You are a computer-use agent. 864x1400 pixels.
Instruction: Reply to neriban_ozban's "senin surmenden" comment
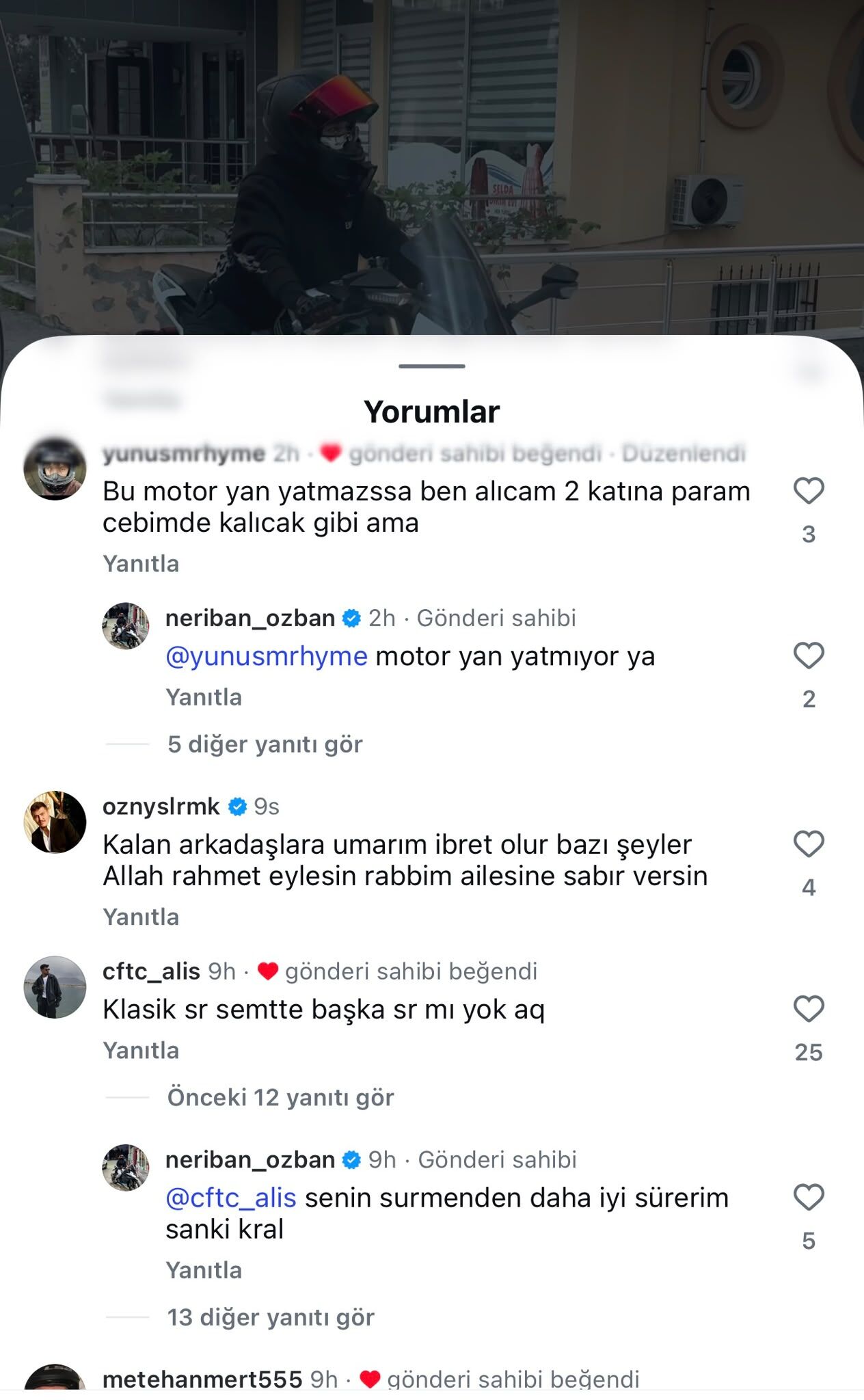point(204,1271)
